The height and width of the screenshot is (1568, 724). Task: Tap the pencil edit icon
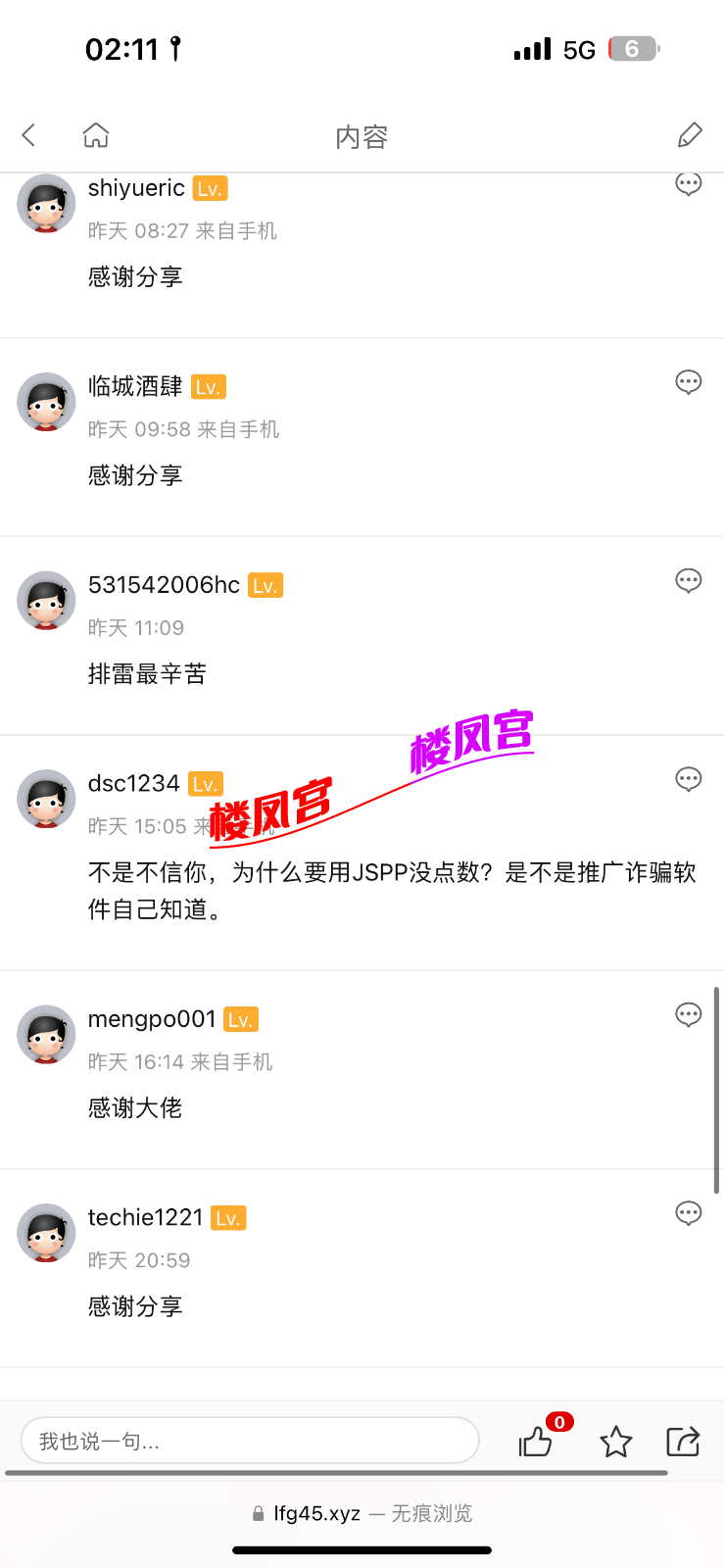[690, 135]
